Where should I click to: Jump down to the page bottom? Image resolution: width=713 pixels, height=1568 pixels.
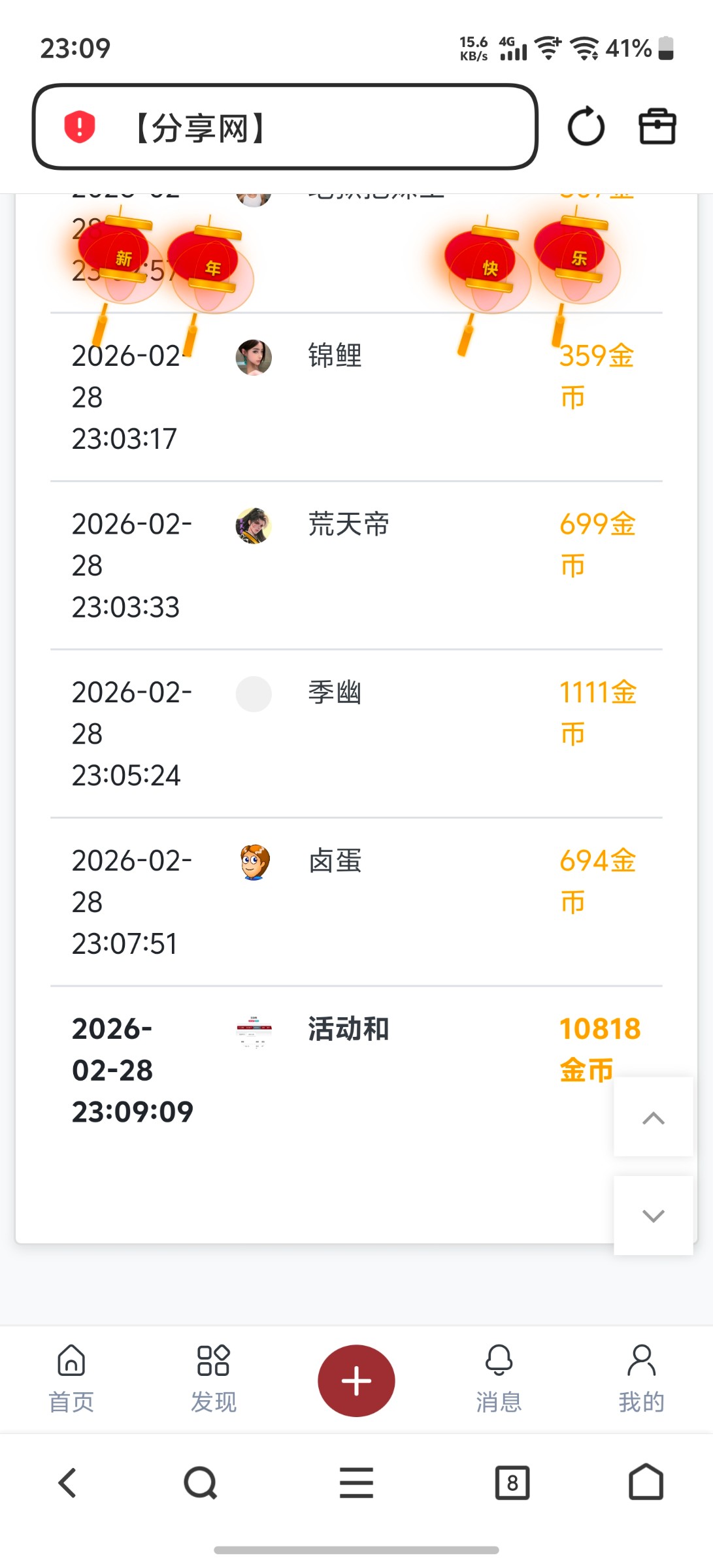click(653, 1215)
